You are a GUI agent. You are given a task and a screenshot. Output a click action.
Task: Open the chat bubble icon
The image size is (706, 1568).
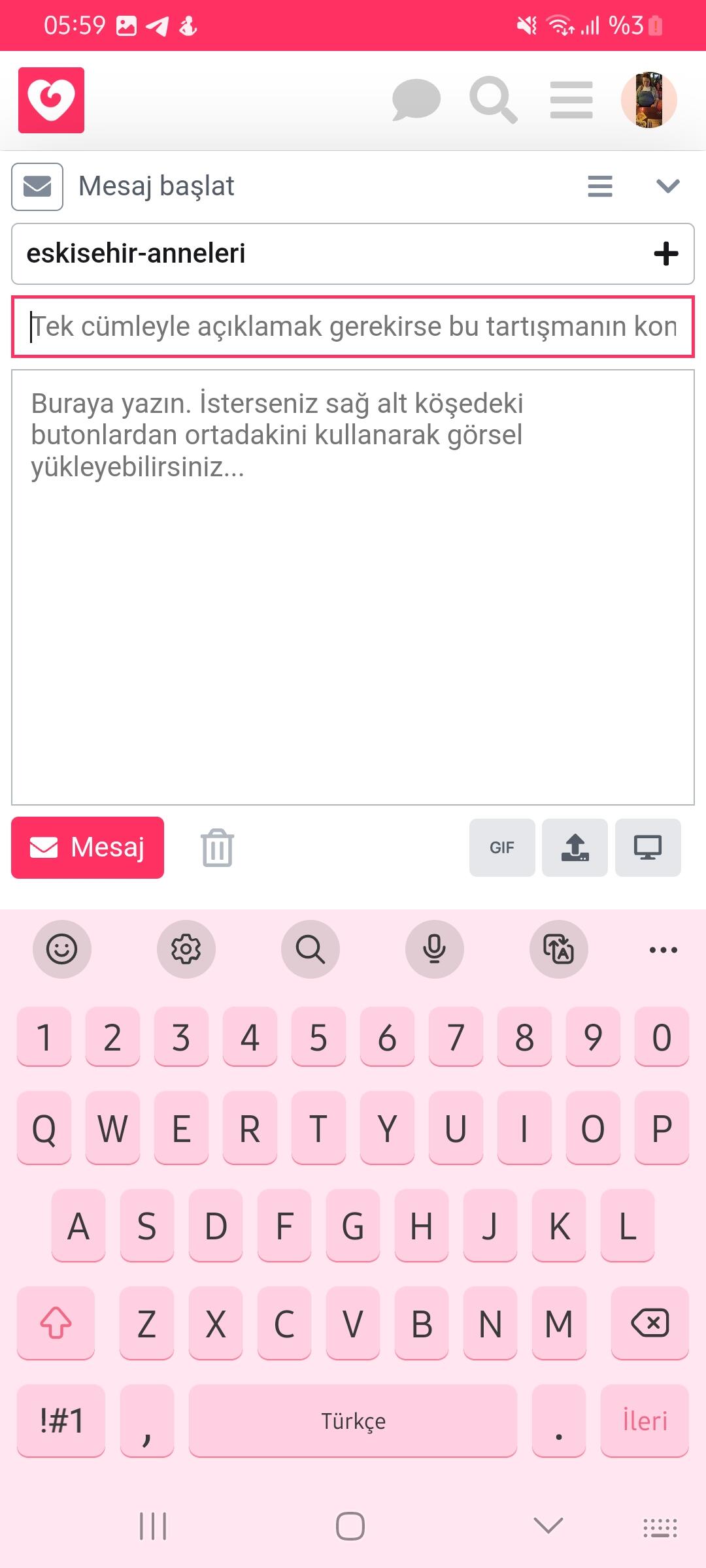click(416, 100)
